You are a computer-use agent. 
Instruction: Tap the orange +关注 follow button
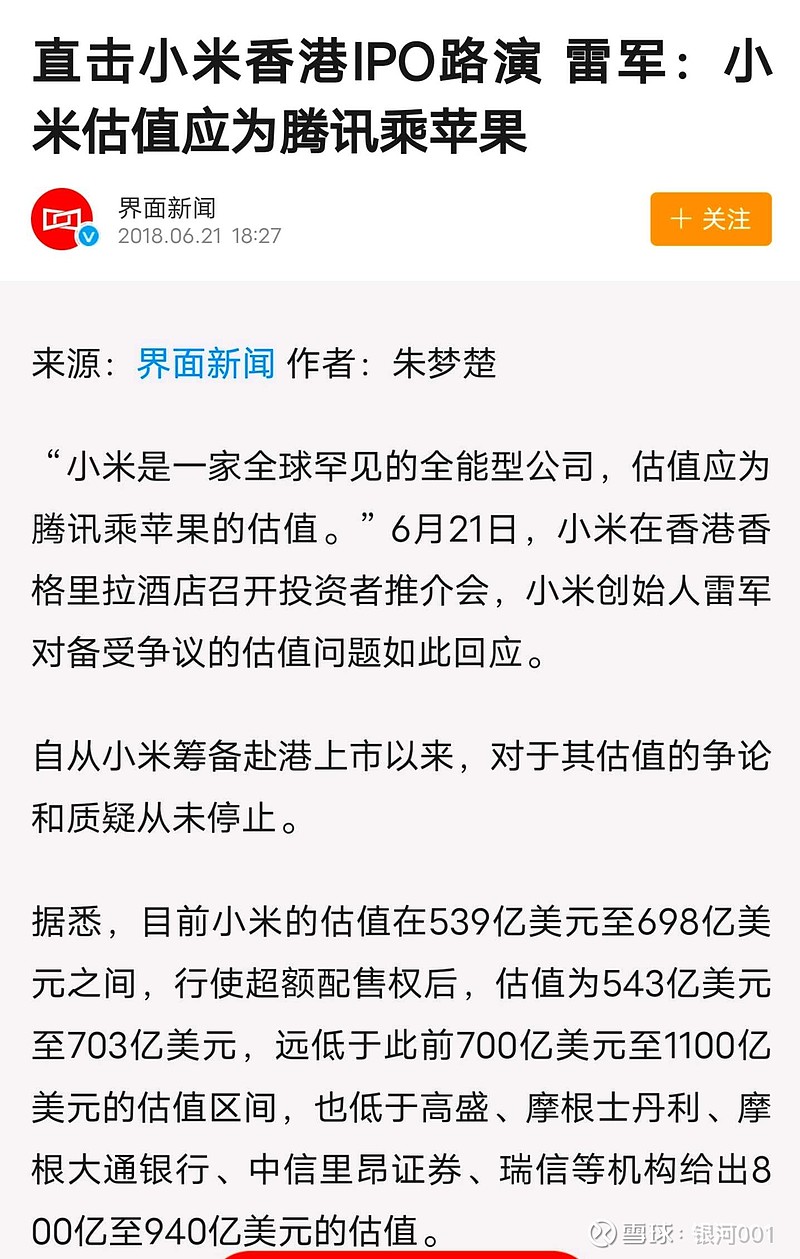(x=710, y=218)
